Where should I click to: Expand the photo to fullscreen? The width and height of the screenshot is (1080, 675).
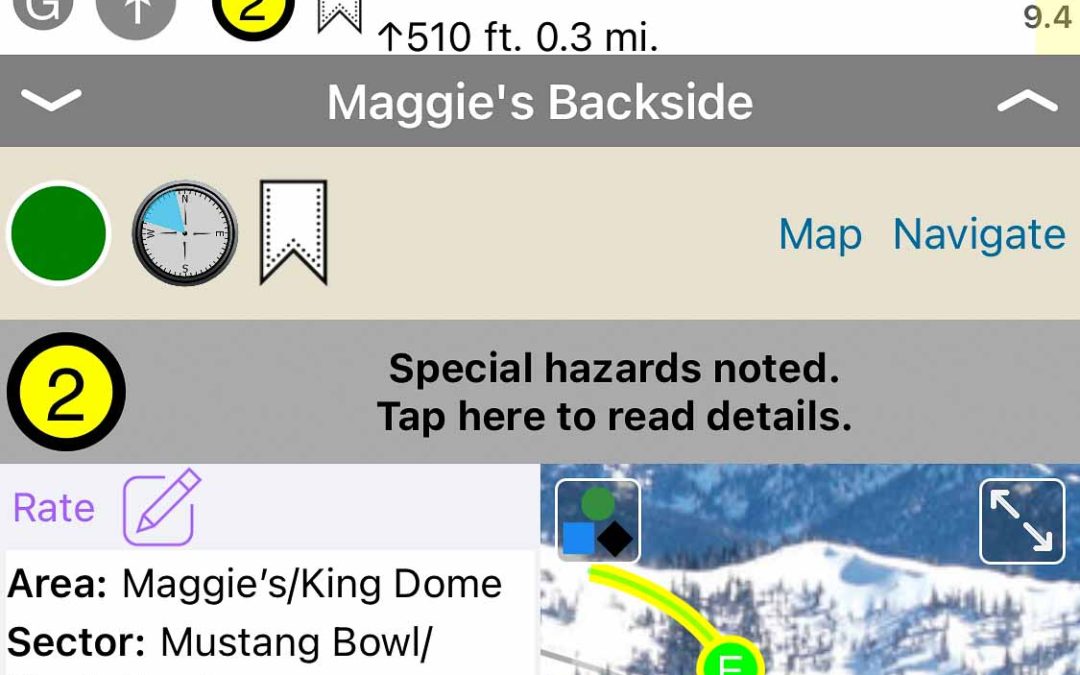coord(1022,521)
